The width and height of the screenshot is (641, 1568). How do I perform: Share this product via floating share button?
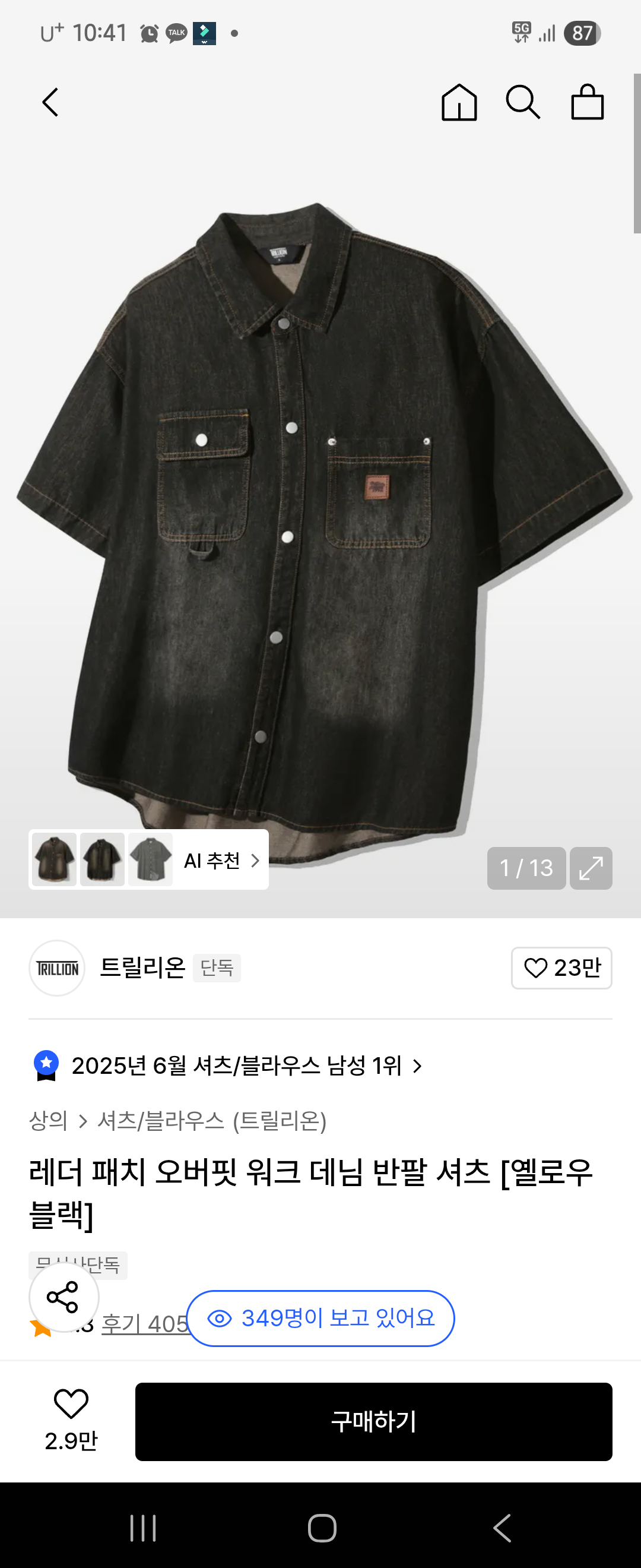click(x=64, y=1297)
